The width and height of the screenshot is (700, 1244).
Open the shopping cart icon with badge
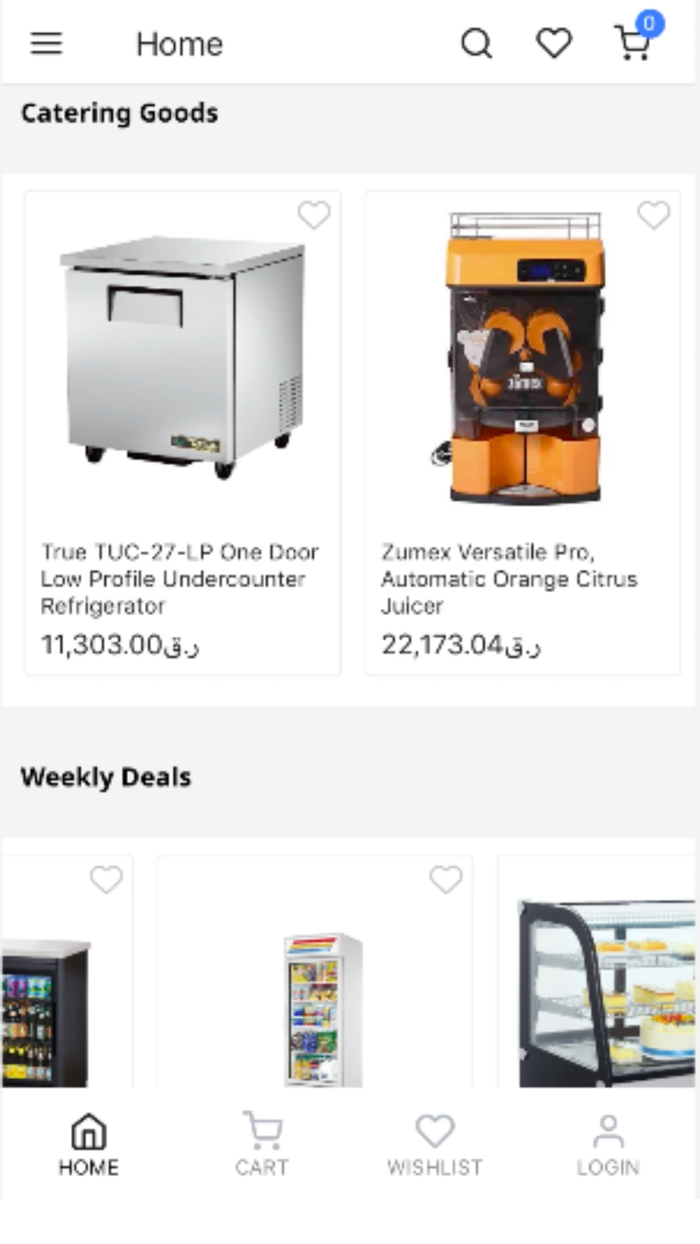633,43
